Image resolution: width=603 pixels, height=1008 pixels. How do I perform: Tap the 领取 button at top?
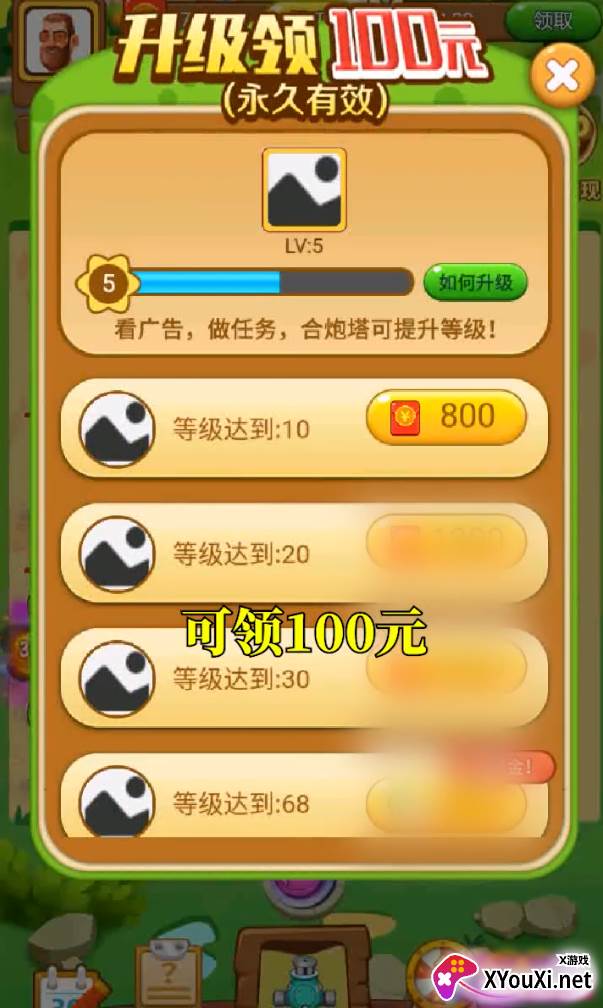coord(552,21)
